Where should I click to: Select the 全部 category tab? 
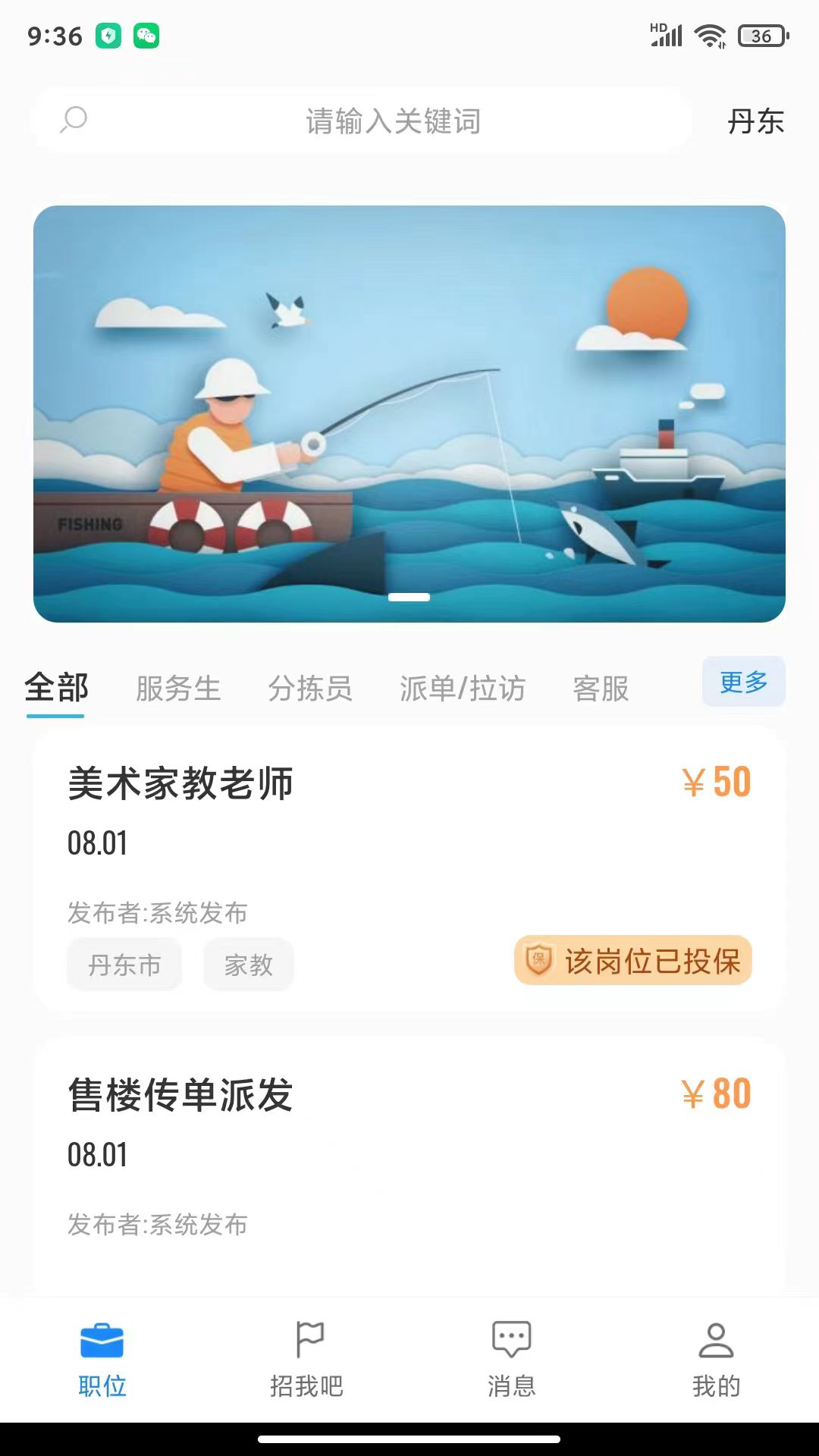(x=57, y=689)
